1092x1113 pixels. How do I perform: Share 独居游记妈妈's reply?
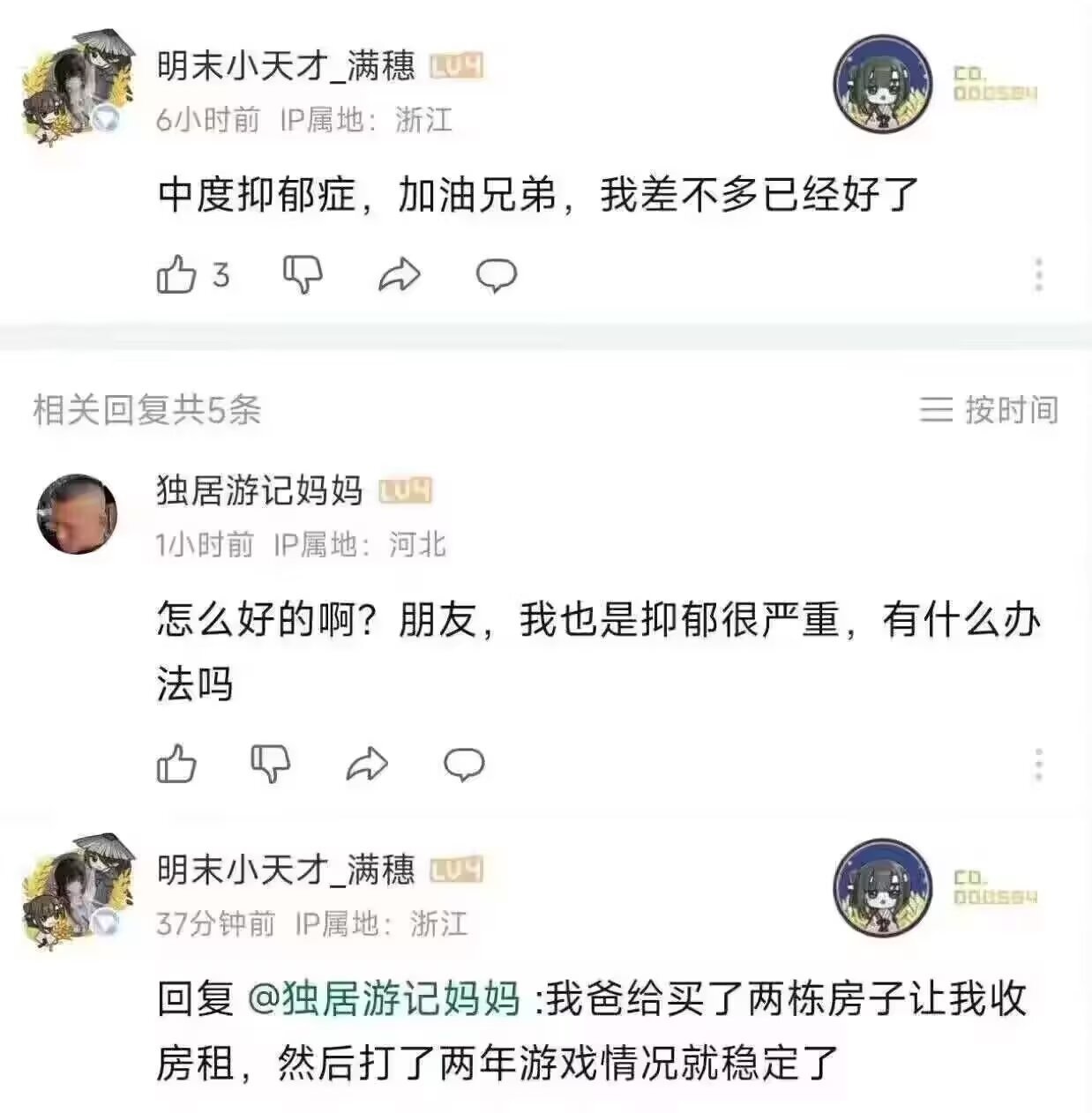[x=367, y=764]
